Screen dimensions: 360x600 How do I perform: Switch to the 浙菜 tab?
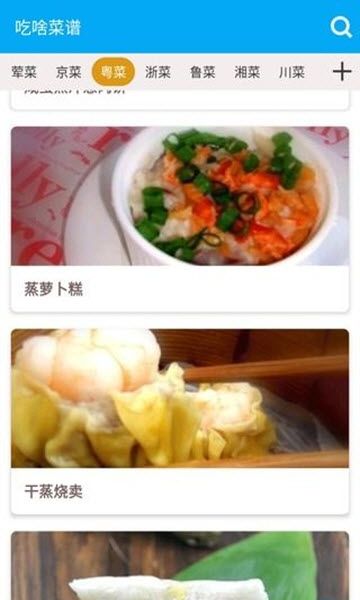(158, 72)
